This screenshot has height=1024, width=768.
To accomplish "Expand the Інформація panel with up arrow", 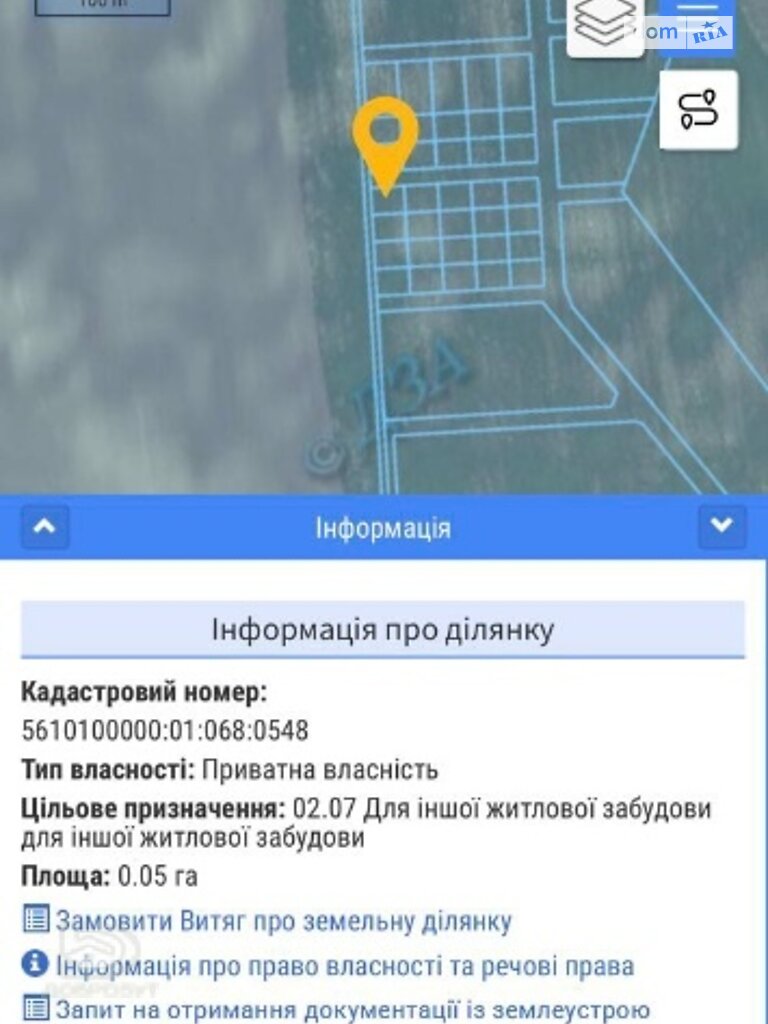I will [45, 527].
